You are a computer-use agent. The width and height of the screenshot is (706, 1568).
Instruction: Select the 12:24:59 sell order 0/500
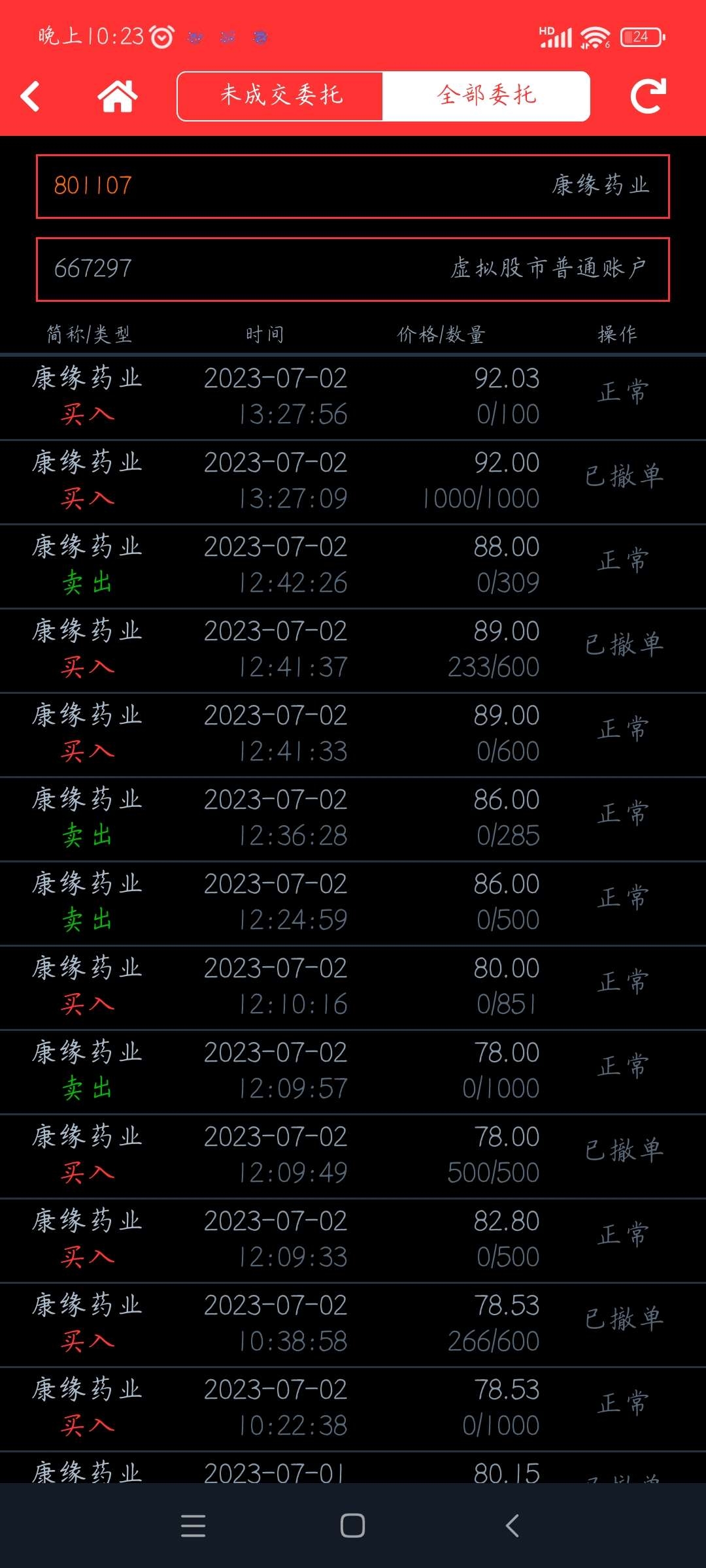tap(353, 903)
